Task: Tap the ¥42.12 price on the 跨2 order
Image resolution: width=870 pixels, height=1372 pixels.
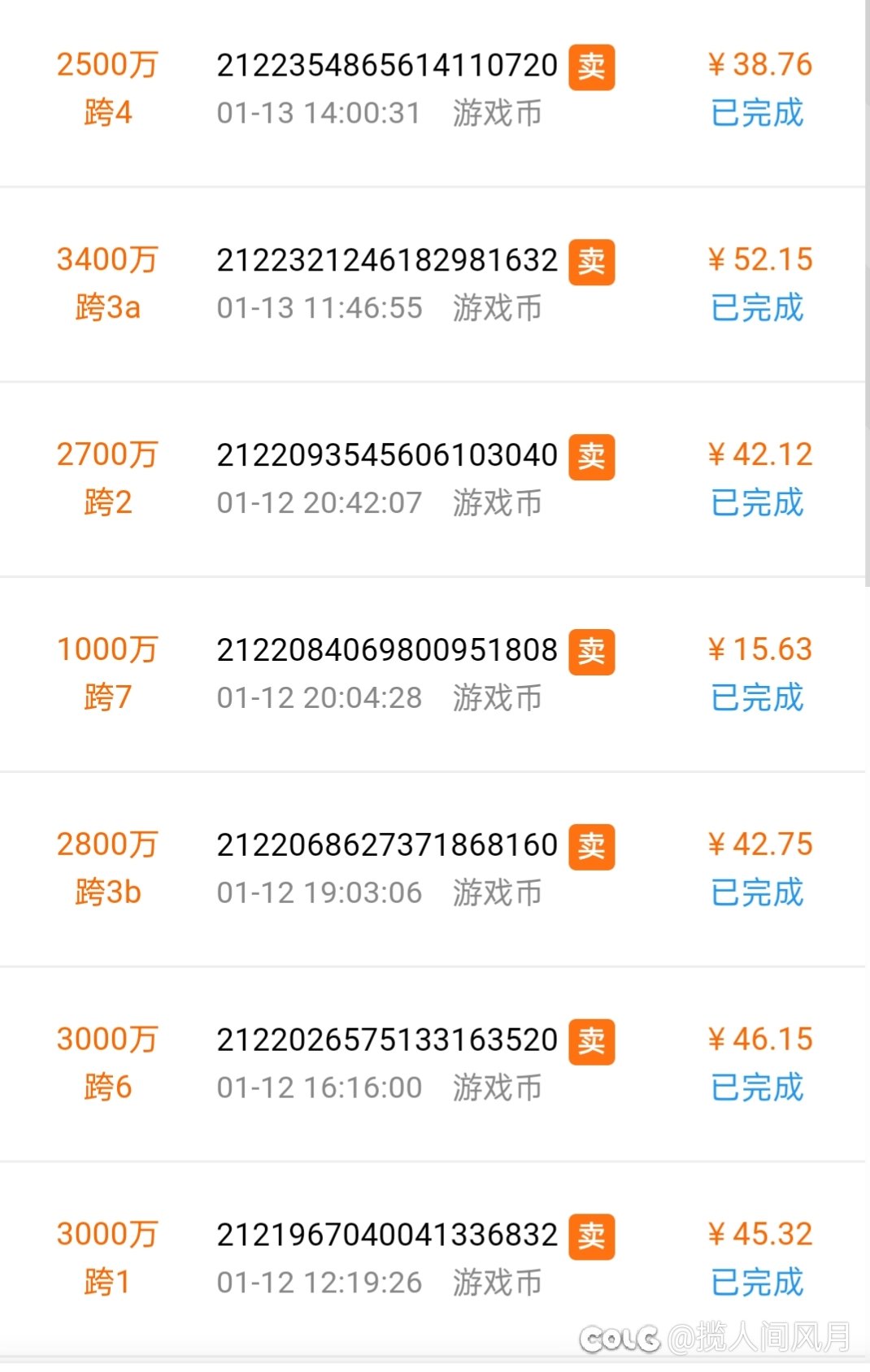Action: 759,454
